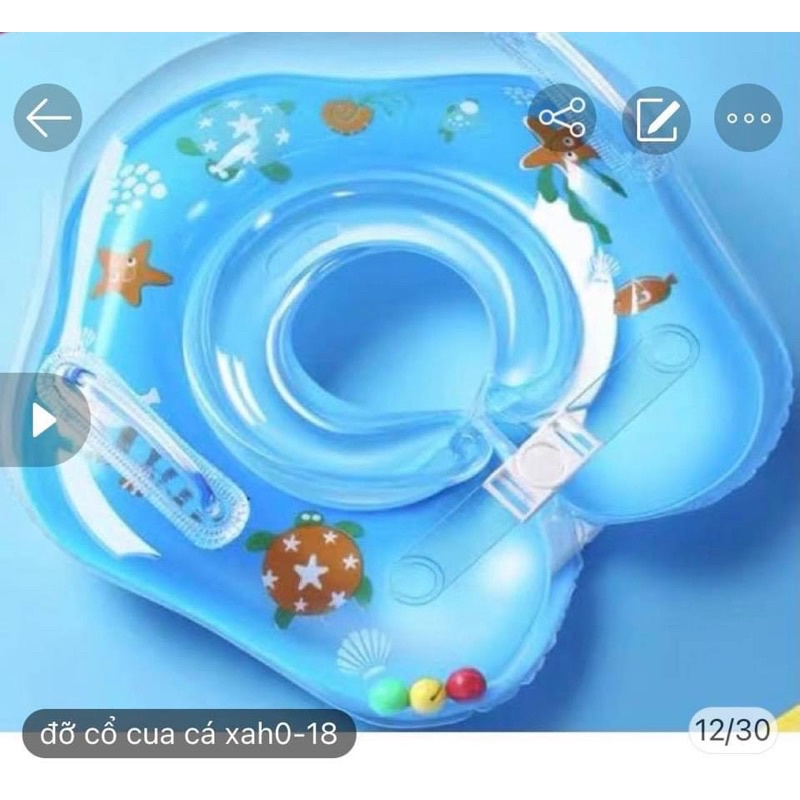This screenshot has height=800, width=800.
Task: Share this photo
Action: tap(561, 119)
